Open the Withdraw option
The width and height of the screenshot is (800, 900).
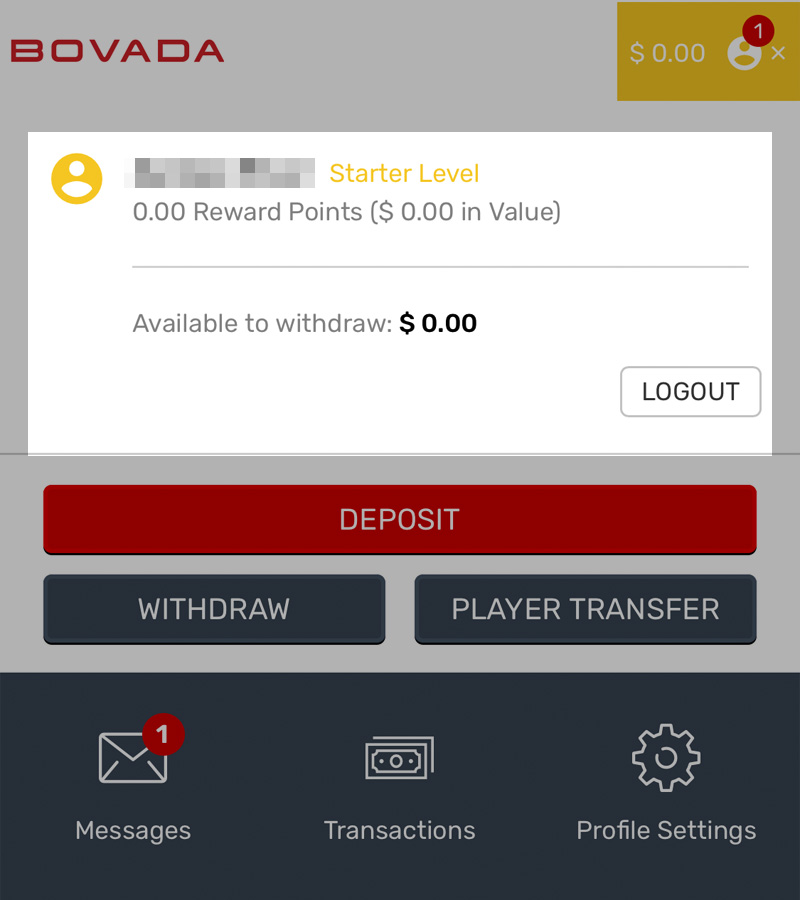(x=214, y=609)
